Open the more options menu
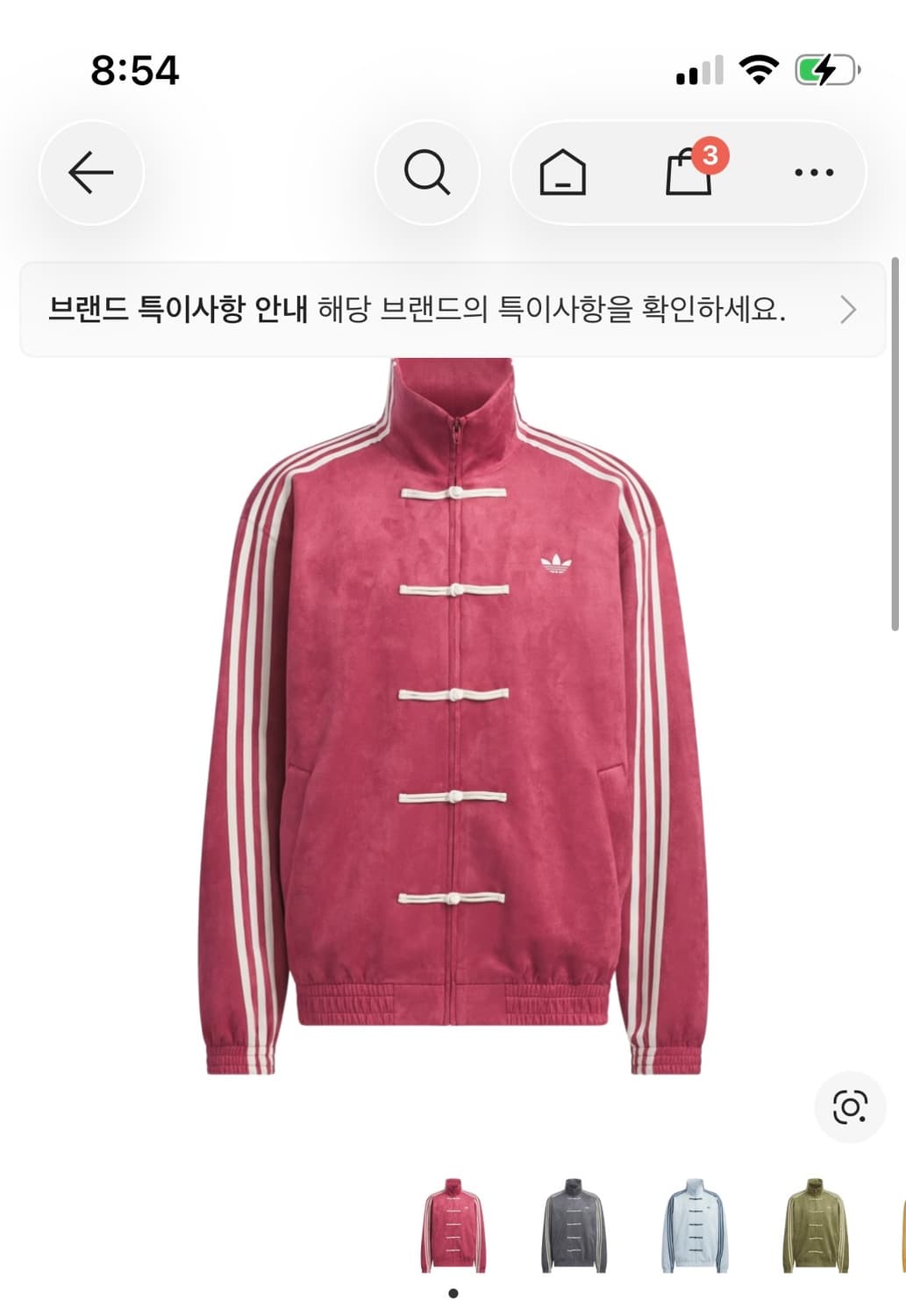This screenshot has width=906, height=1316. coord(817,172)
